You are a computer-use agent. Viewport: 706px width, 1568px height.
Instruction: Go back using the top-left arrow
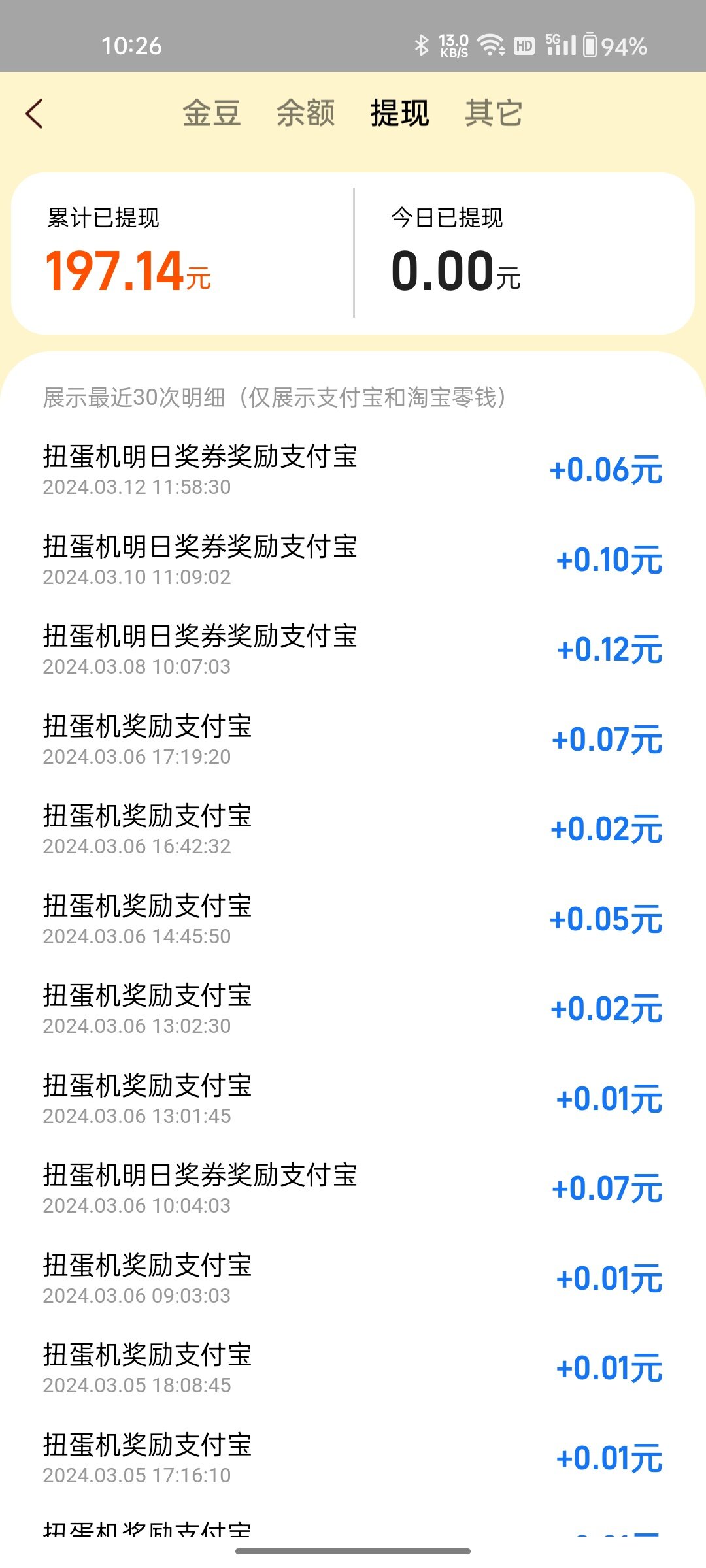[35, 114]
